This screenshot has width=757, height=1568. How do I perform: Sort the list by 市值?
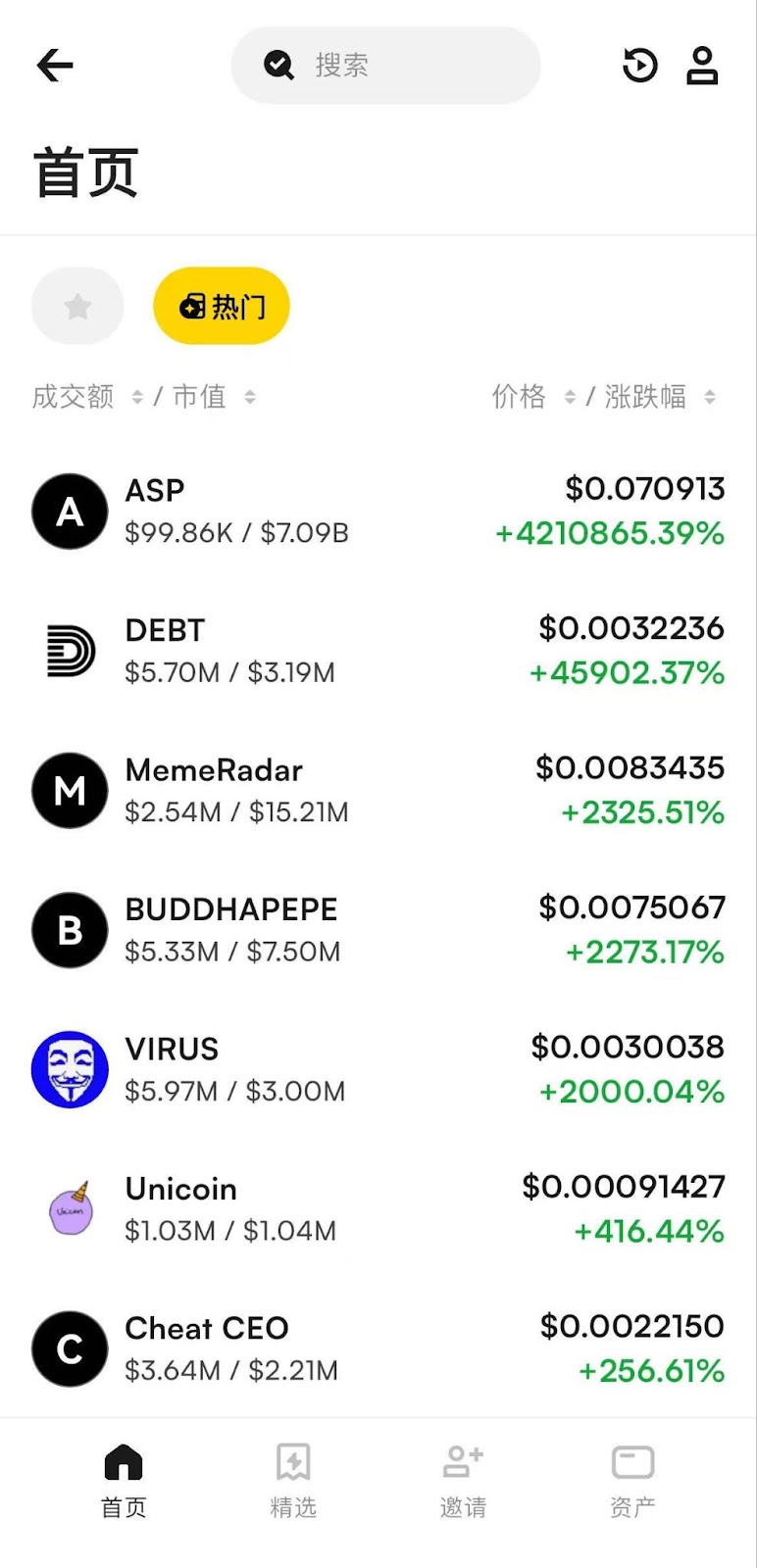(x=213, y=397)
